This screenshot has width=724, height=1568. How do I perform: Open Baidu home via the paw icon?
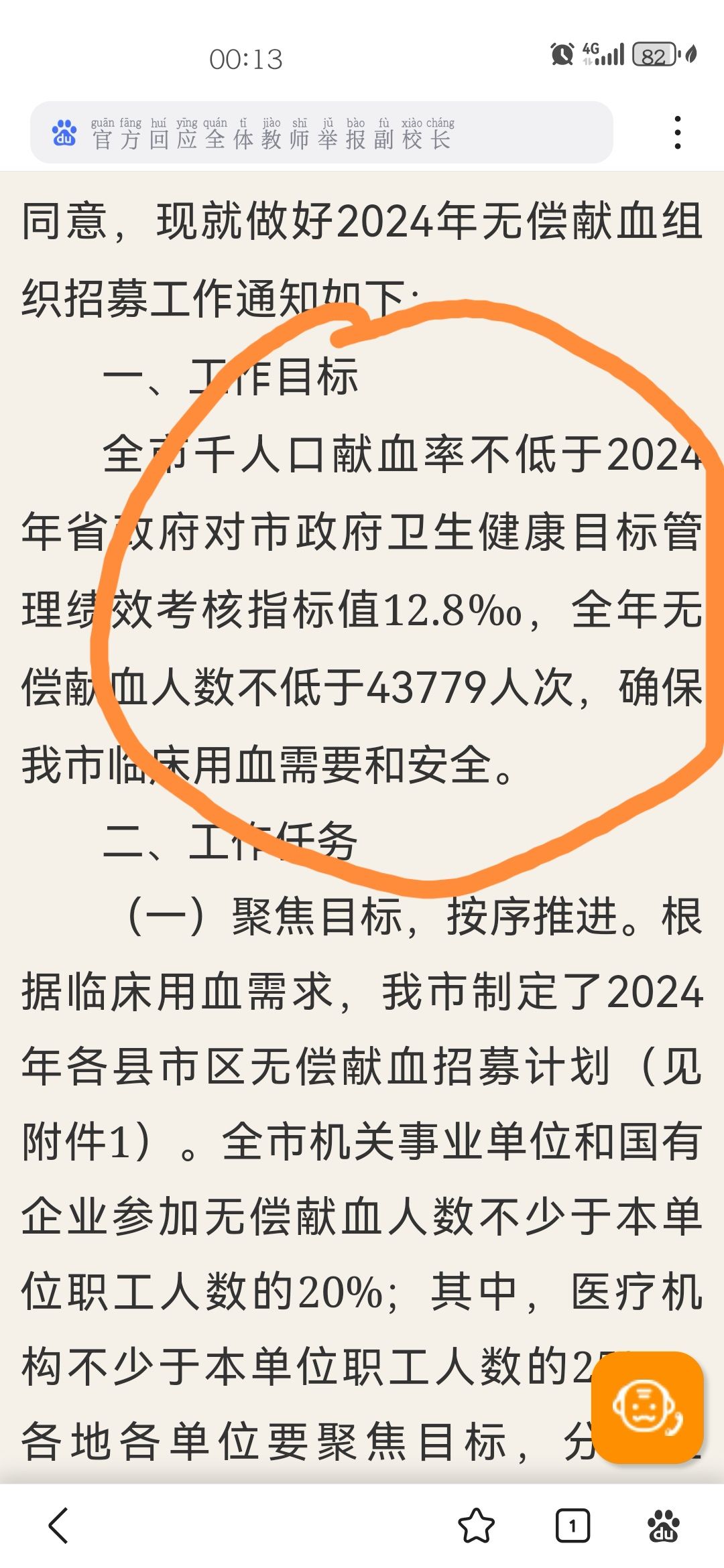click(x=664, y=1526)
